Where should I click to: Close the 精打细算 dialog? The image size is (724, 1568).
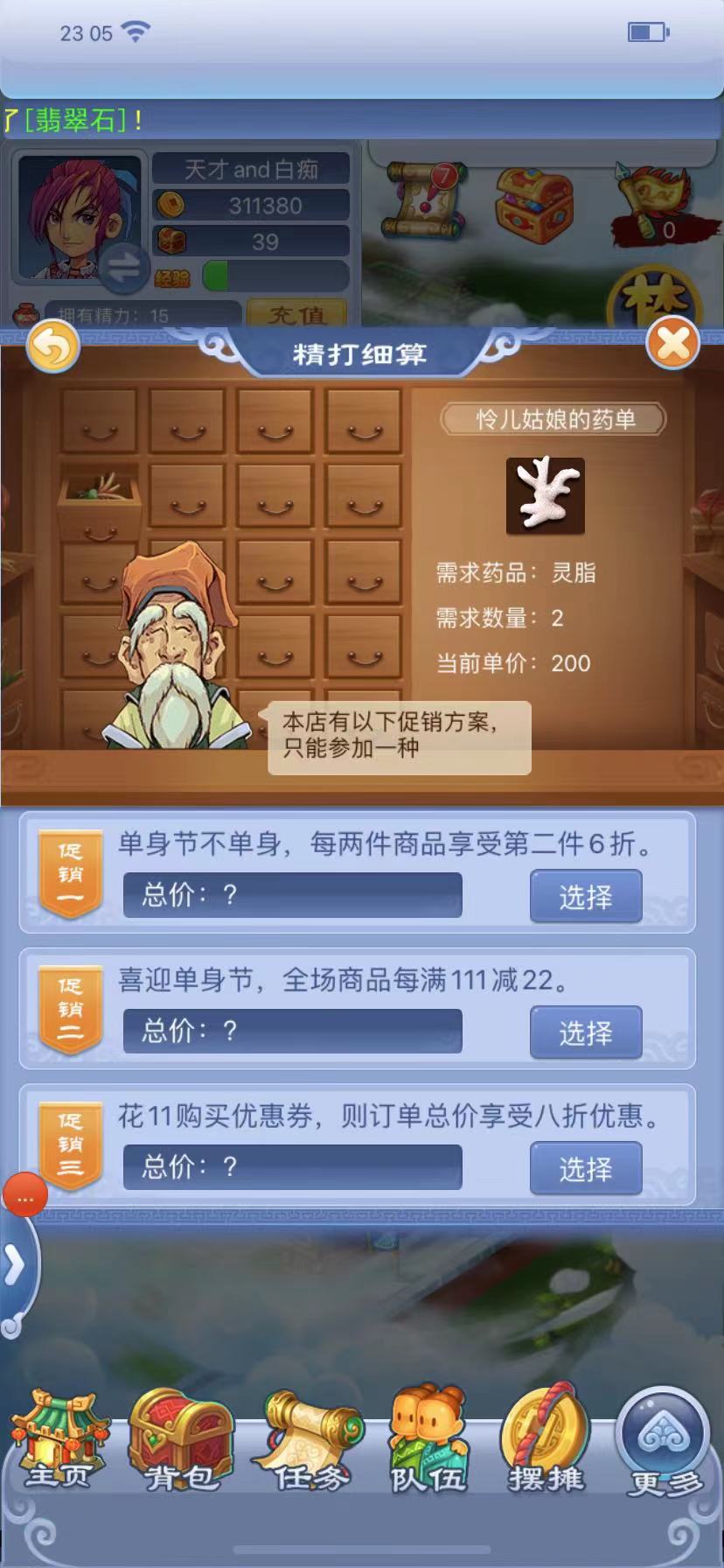[672, 343]
